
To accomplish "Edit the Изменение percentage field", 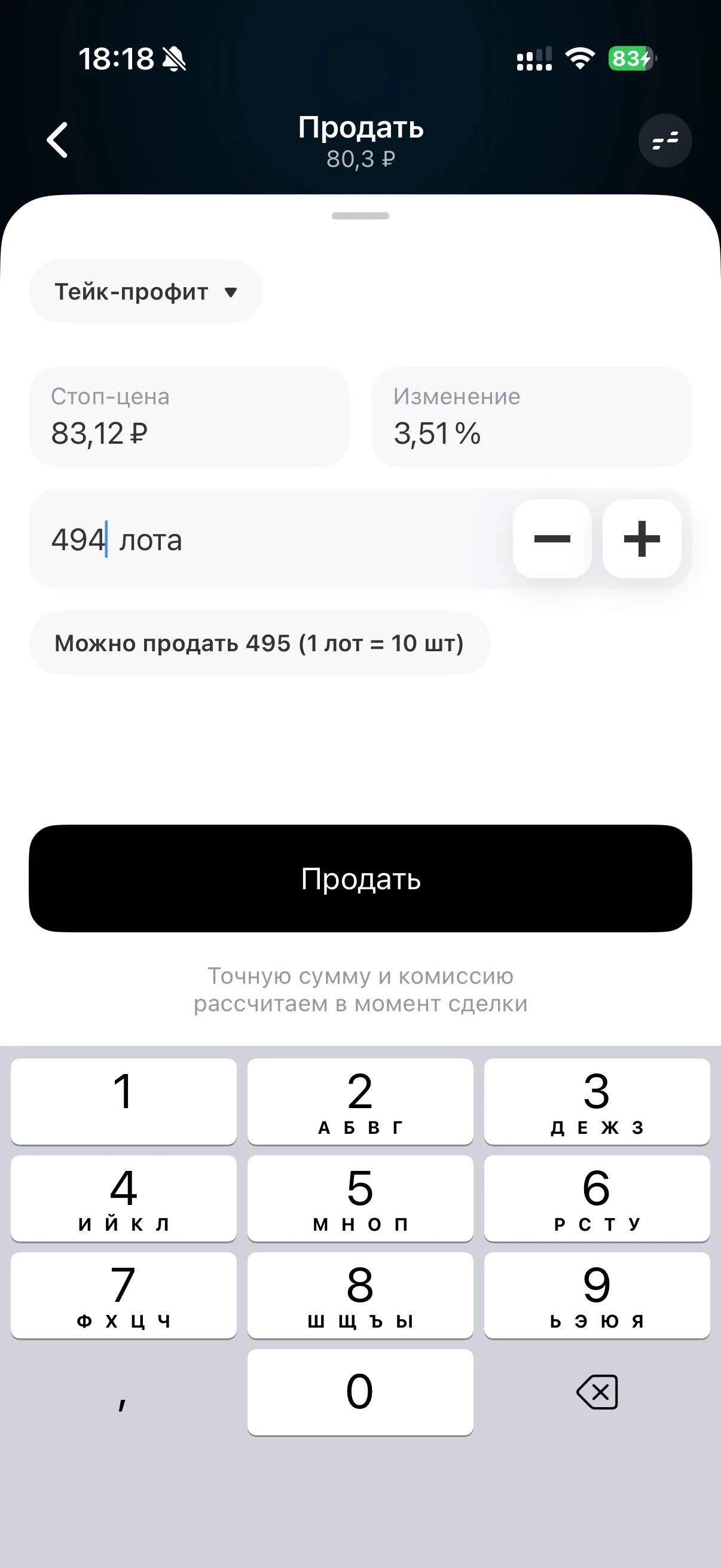I will [x=531, y=417].
